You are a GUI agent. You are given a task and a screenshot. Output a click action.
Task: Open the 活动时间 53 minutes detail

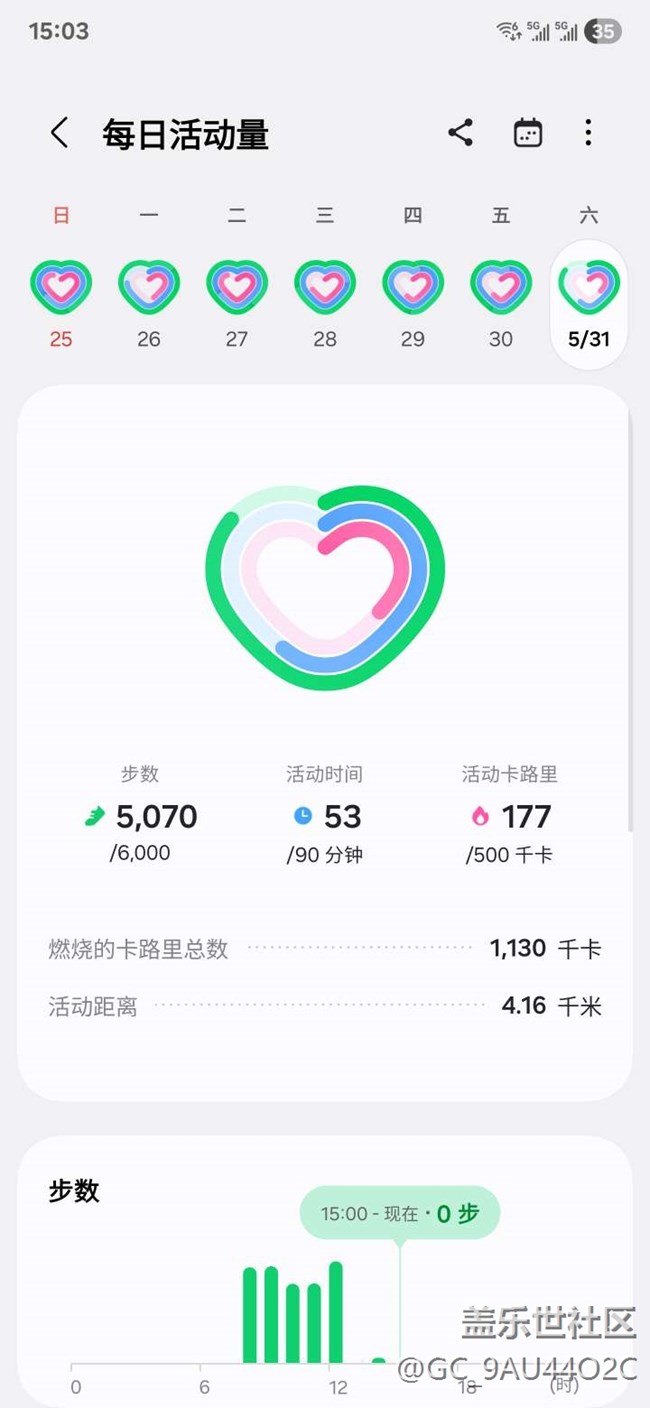[x=325, y=815]
